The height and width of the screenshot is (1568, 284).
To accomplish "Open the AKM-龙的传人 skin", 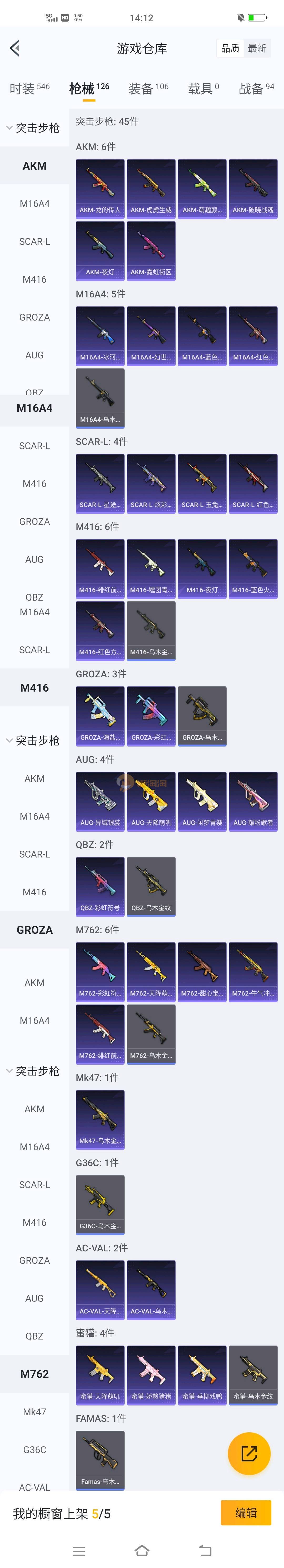I will point(100,188).
